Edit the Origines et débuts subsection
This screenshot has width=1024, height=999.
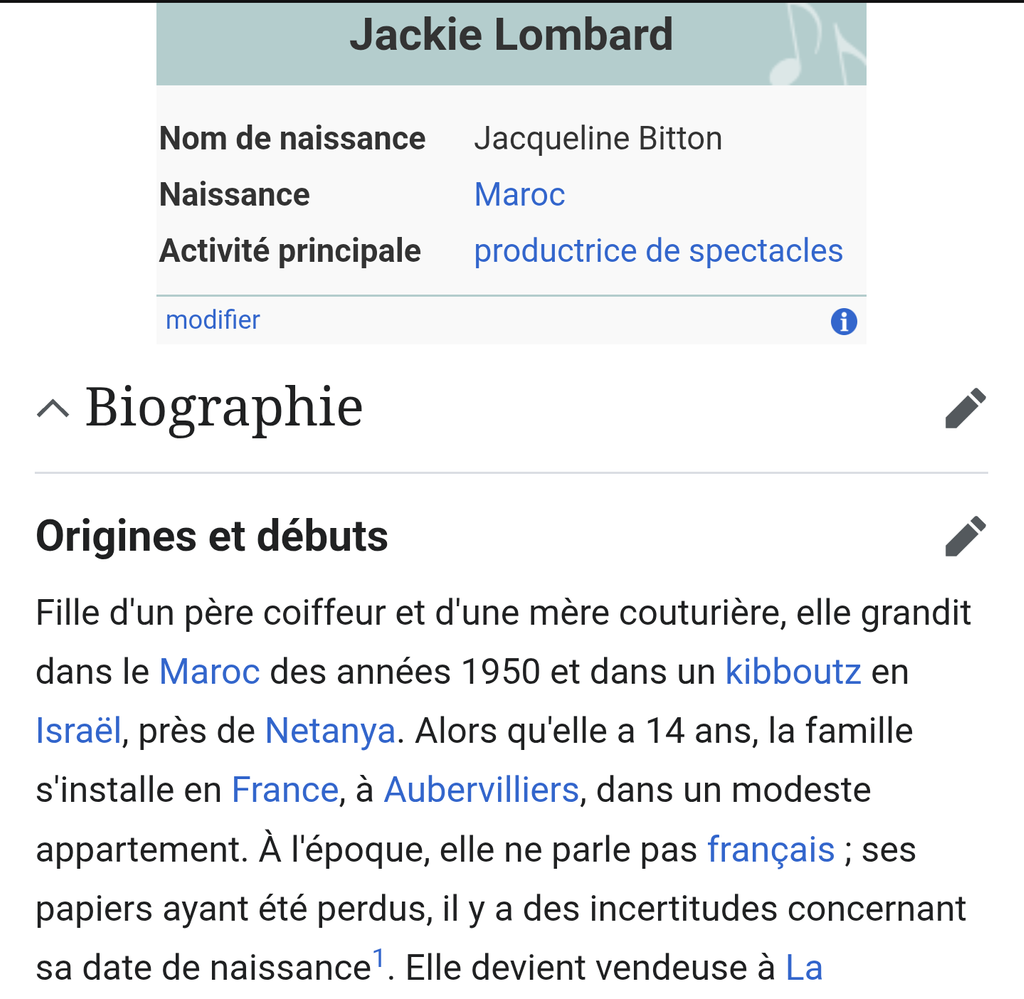coord(965,536)
